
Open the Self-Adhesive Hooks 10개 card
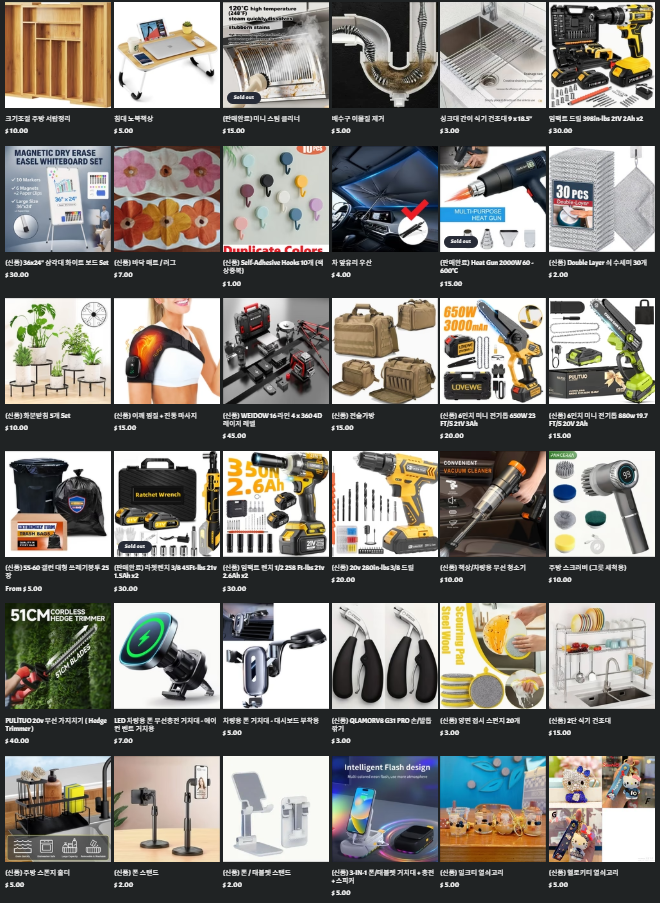click(275, 199)
